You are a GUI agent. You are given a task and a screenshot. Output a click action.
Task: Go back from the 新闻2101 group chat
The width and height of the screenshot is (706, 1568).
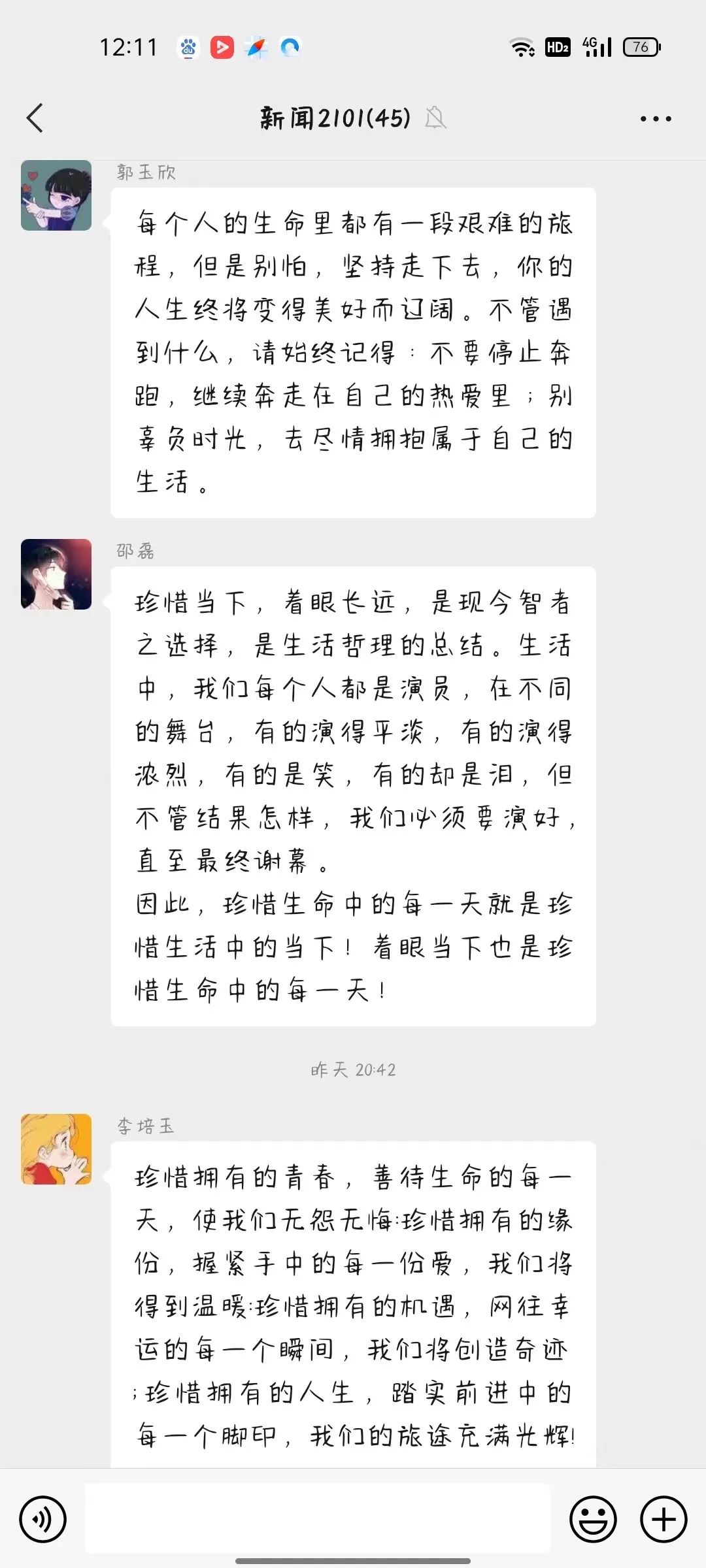(x=35, y=118)
